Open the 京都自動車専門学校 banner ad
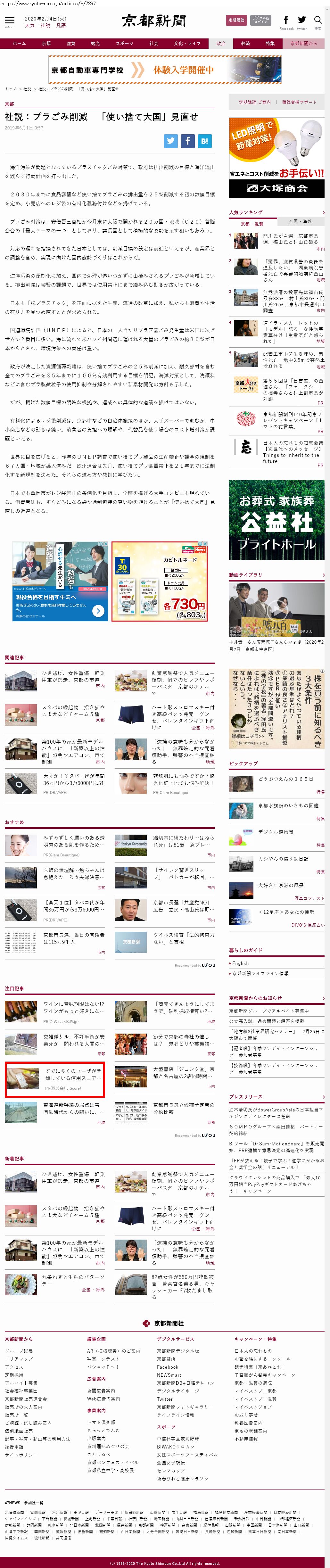This screenshot has height=1568, width=330. 164,70
